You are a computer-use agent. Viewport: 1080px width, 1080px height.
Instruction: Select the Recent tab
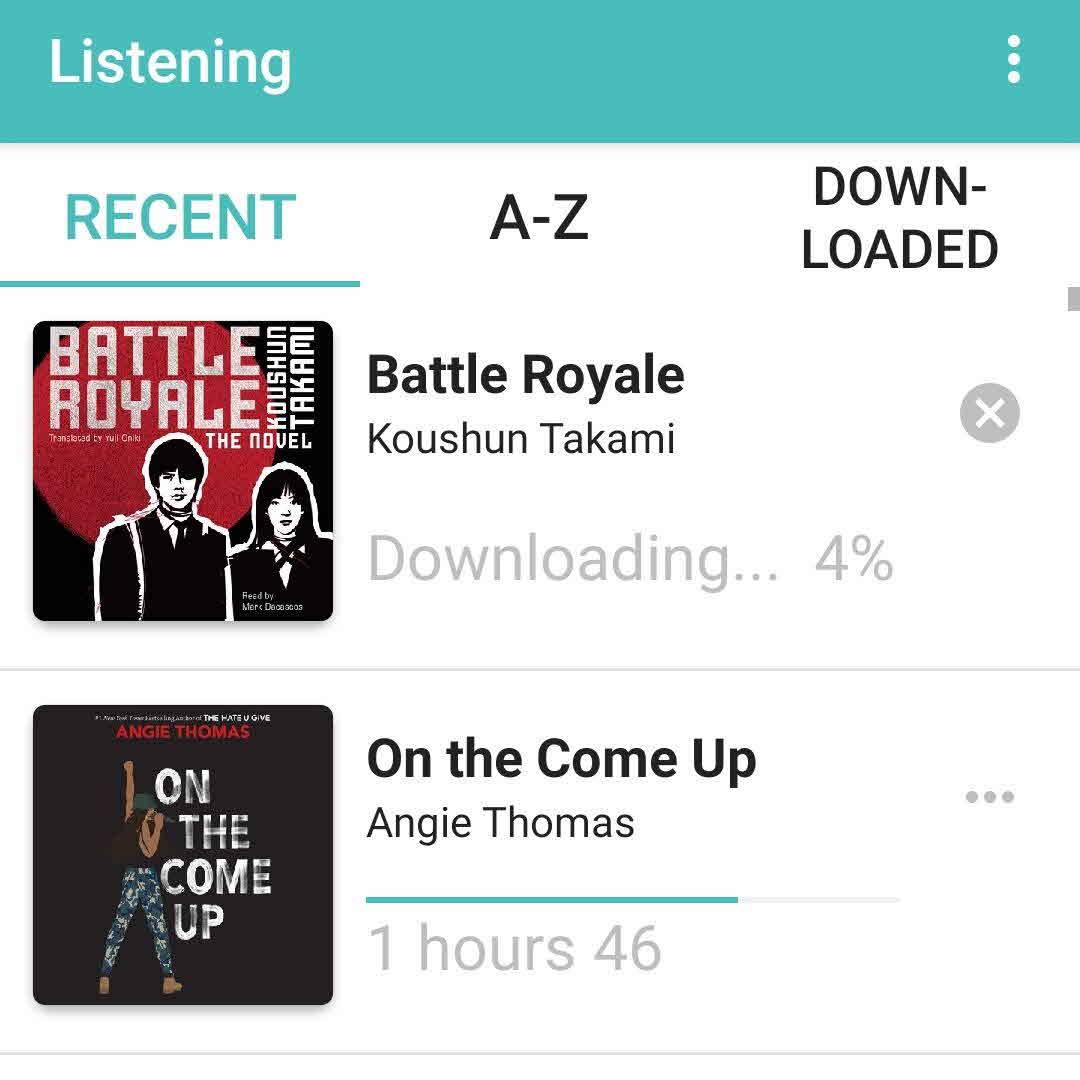click(x=180, y=218)
